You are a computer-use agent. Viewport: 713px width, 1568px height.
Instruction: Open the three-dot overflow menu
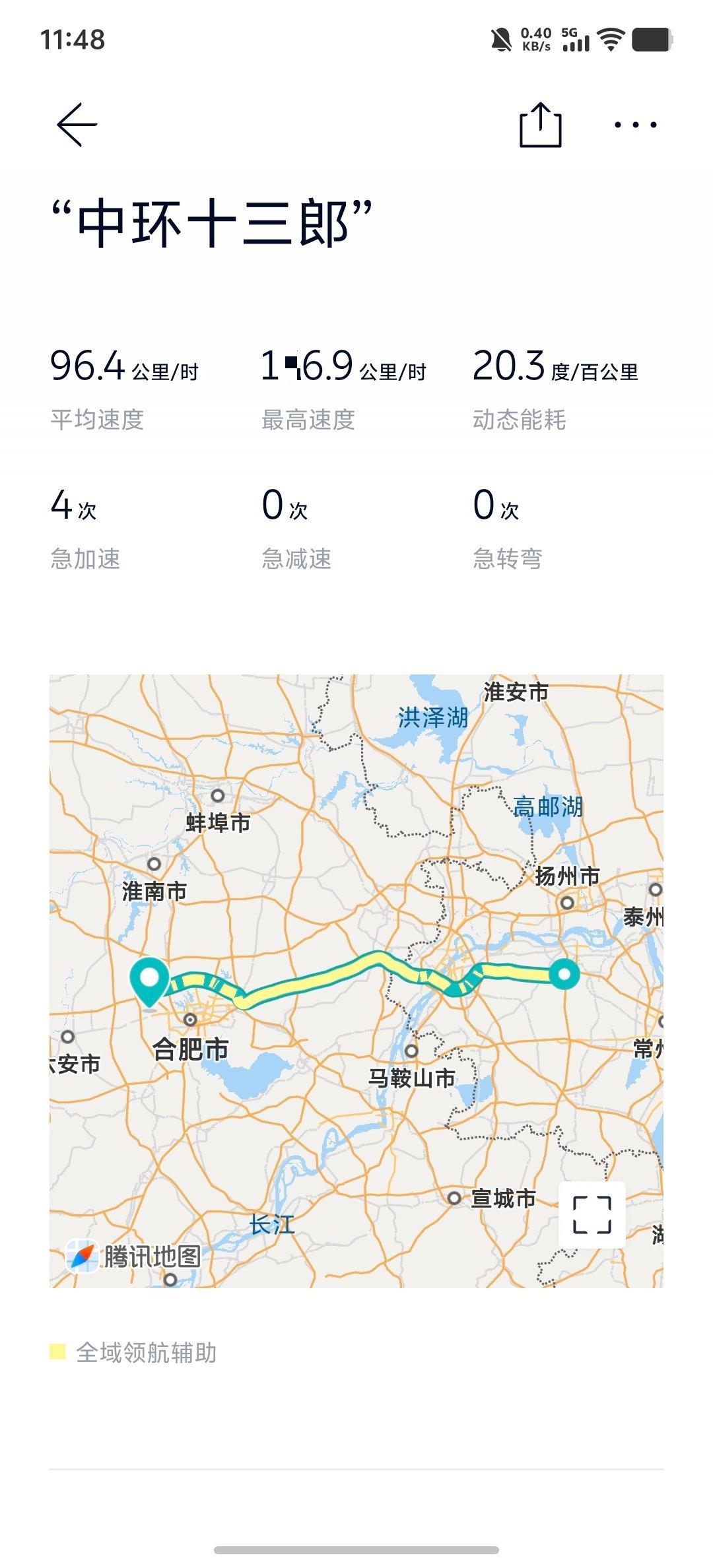[635, 125]
